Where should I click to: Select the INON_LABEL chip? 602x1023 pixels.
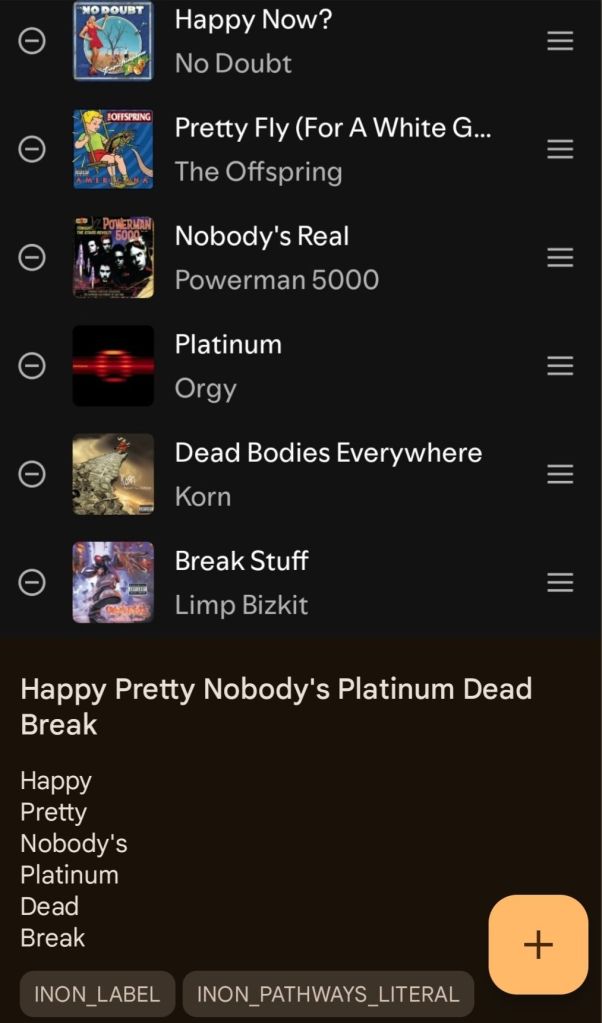point(97,994)
